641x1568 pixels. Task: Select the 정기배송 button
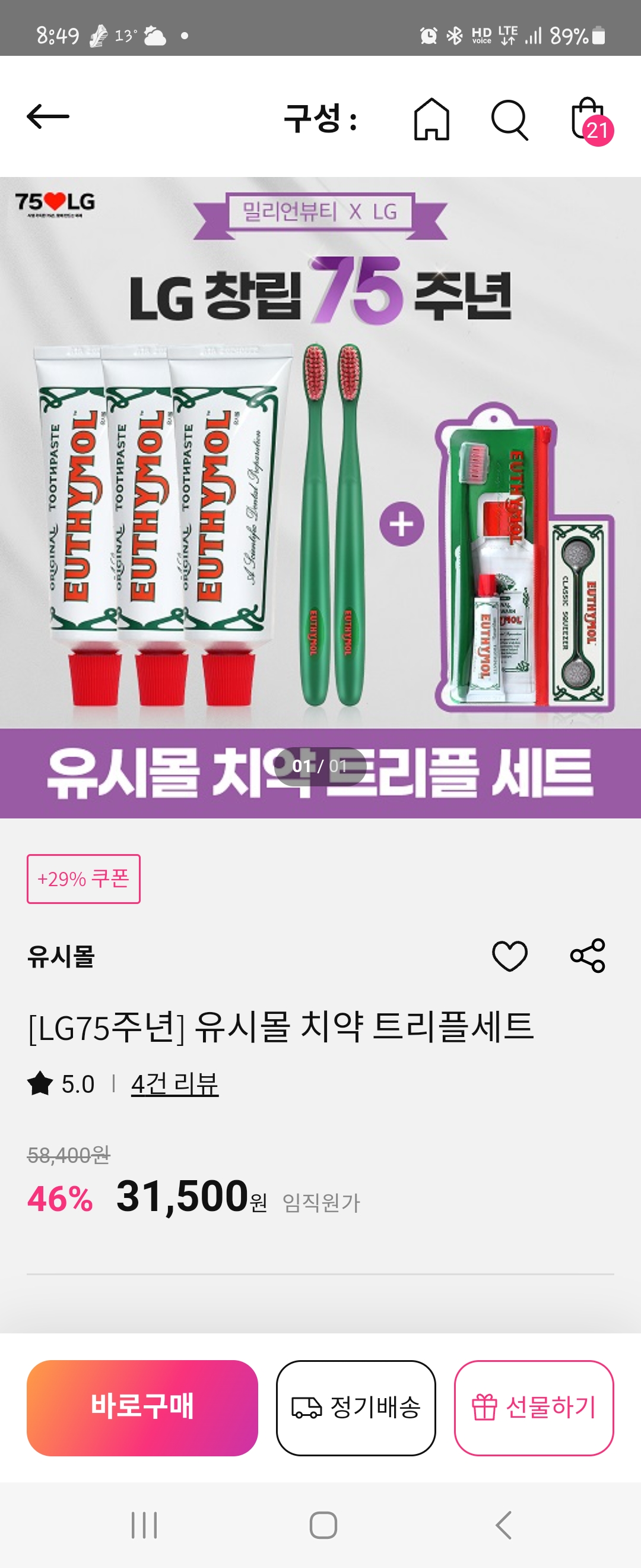[x=356, y=1407]
